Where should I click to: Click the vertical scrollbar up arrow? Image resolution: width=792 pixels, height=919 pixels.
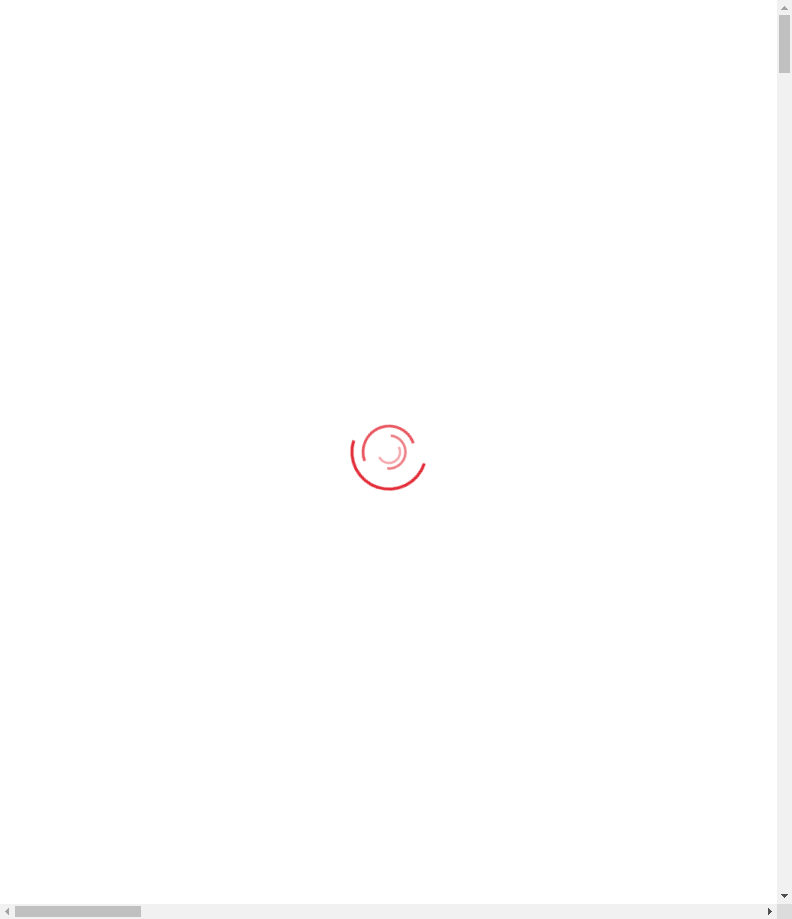point(784,7)
